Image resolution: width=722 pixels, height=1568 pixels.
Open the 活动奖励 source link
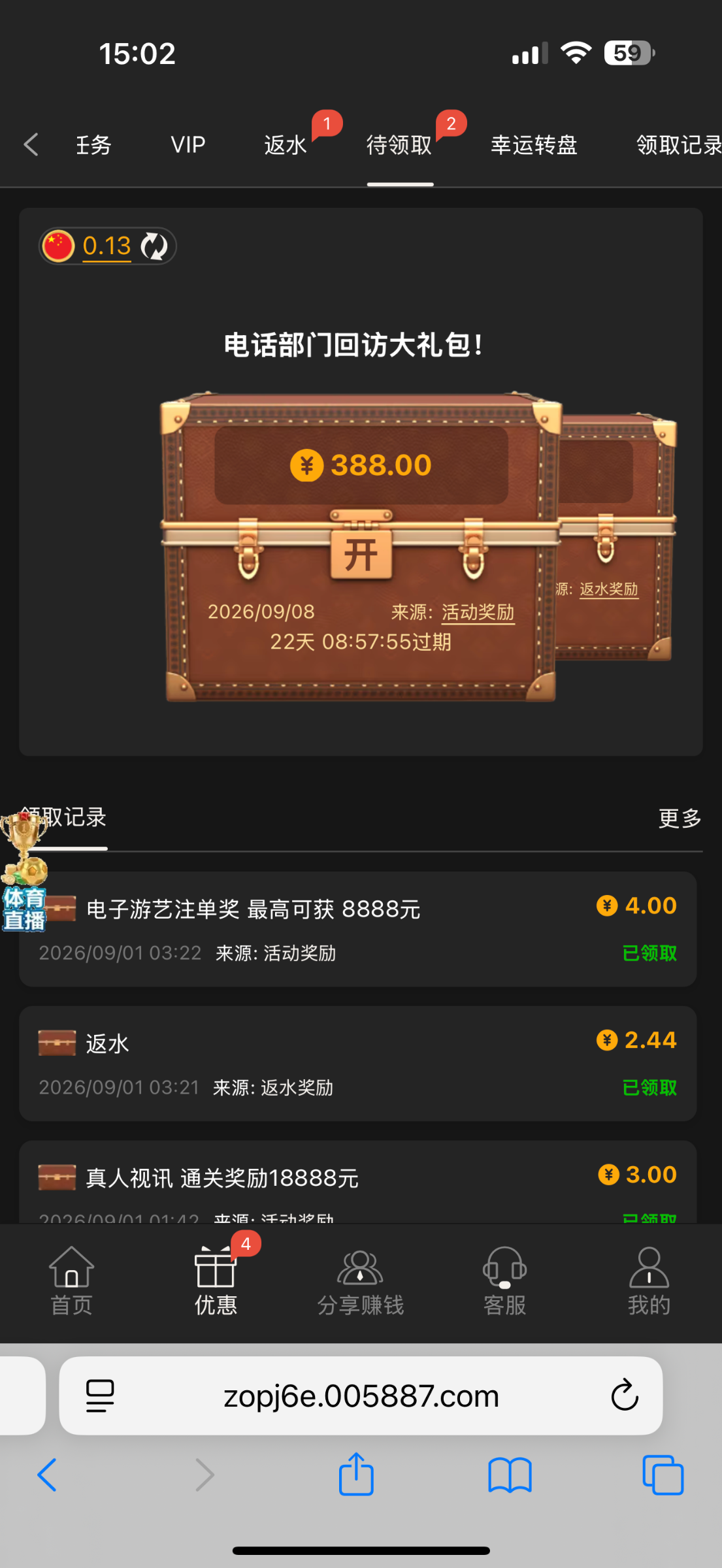(478, 612)
